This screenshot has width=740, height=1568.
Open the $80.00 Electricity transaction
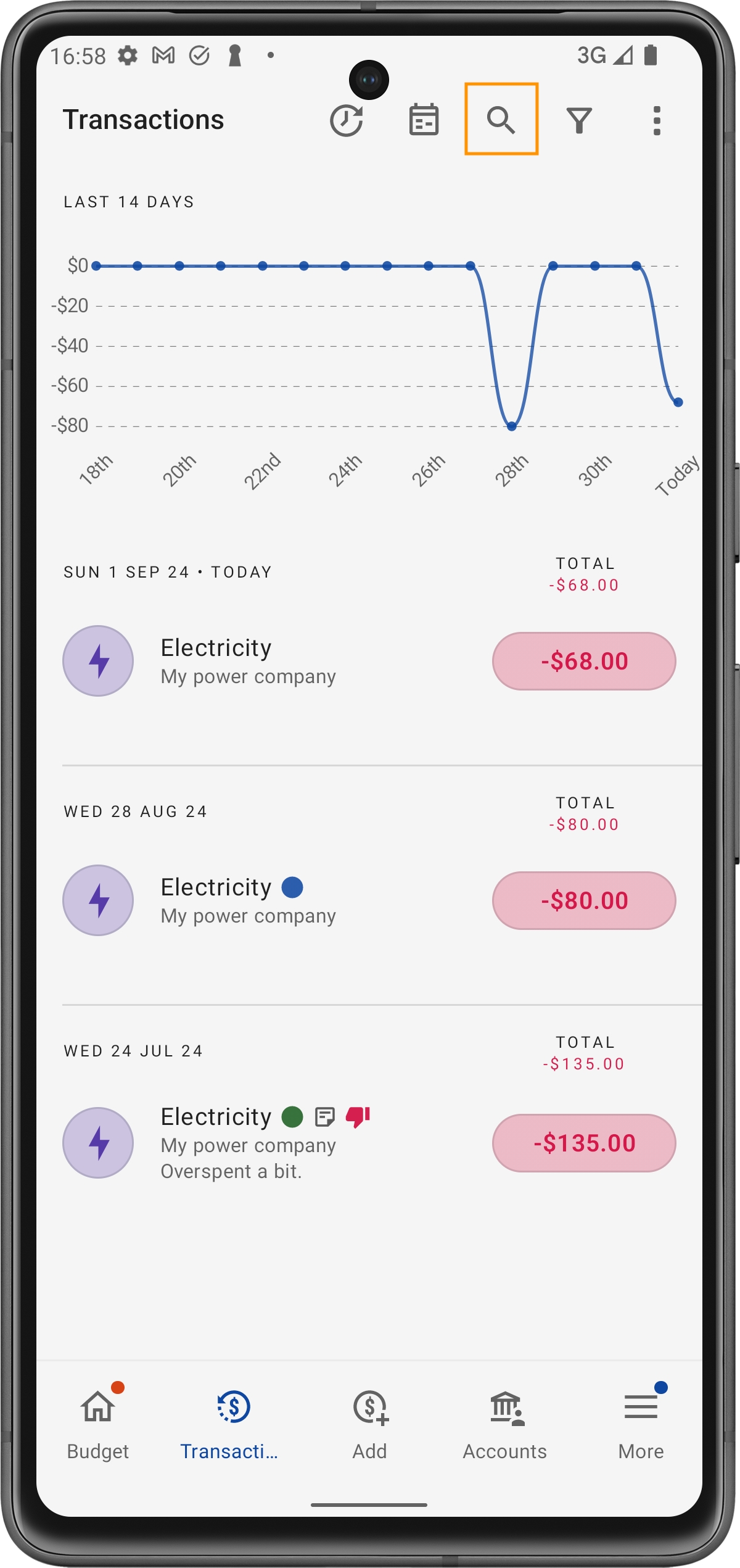click(370, 900)
